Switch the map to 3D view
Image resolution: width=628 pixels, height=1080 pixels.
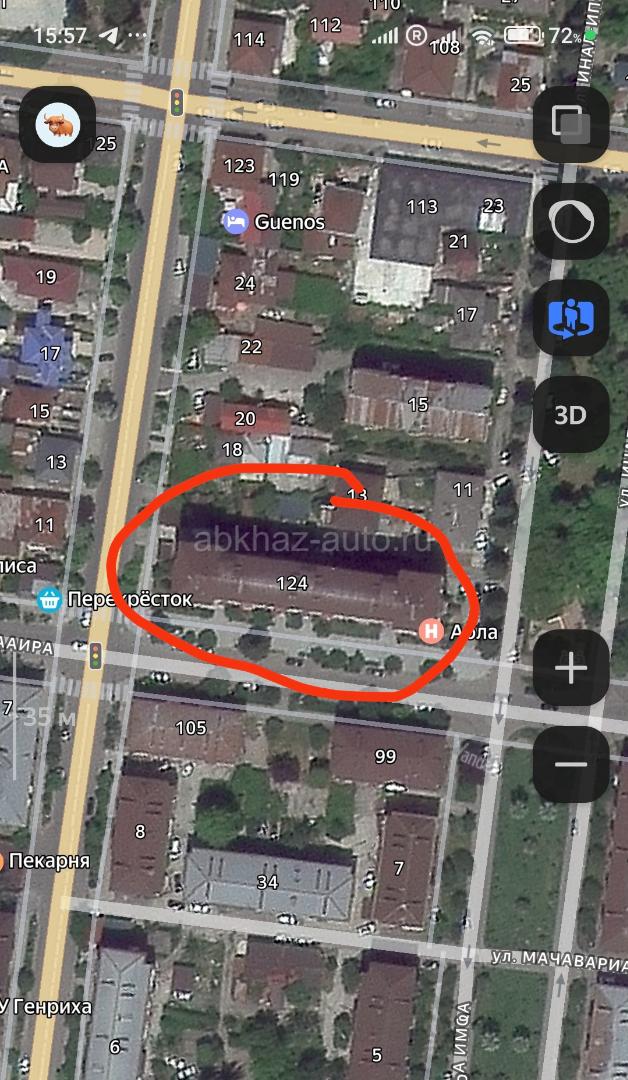pyautogui.click(x=571, y=415)
